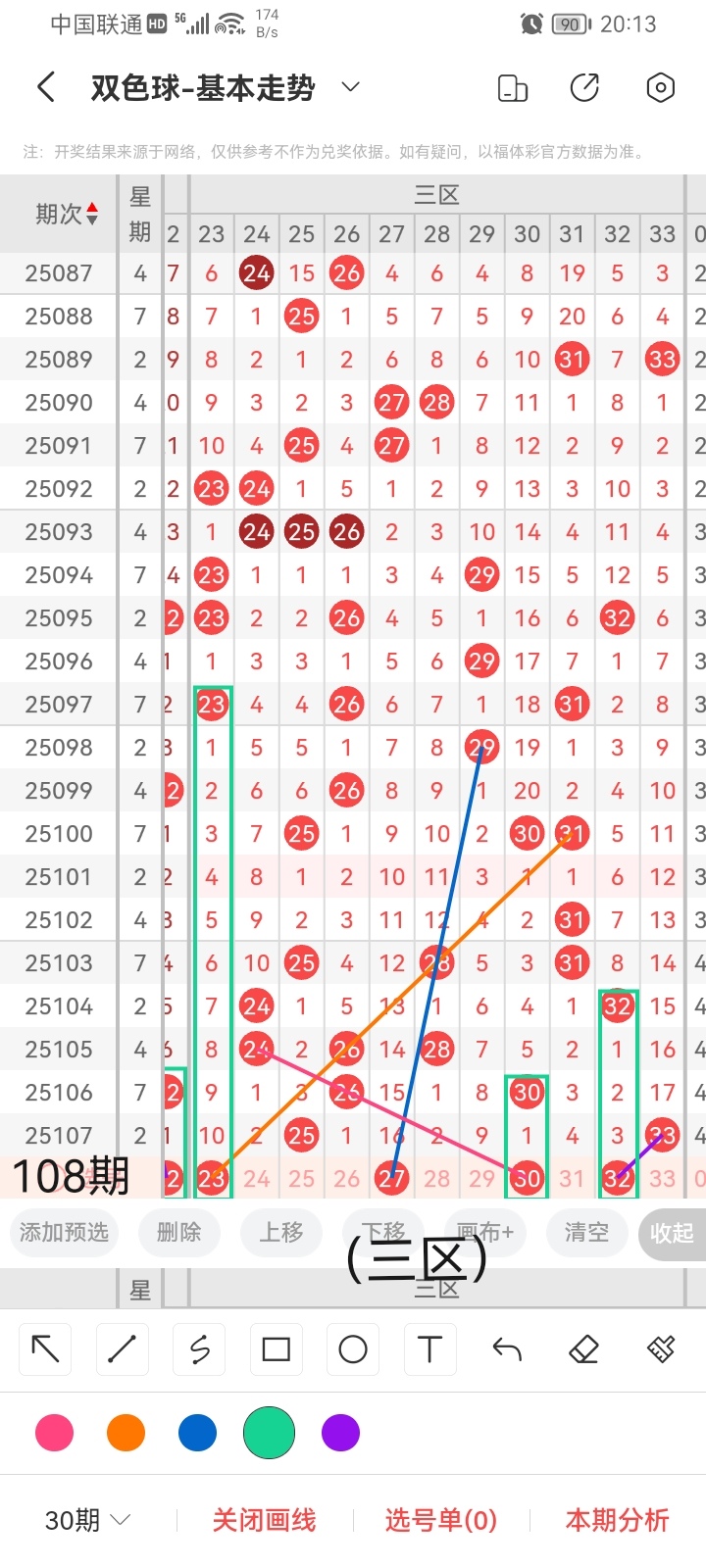Select the arrow drawing tool
The height and width of the screenshot is (1568, 706).
coord(45,1349)
